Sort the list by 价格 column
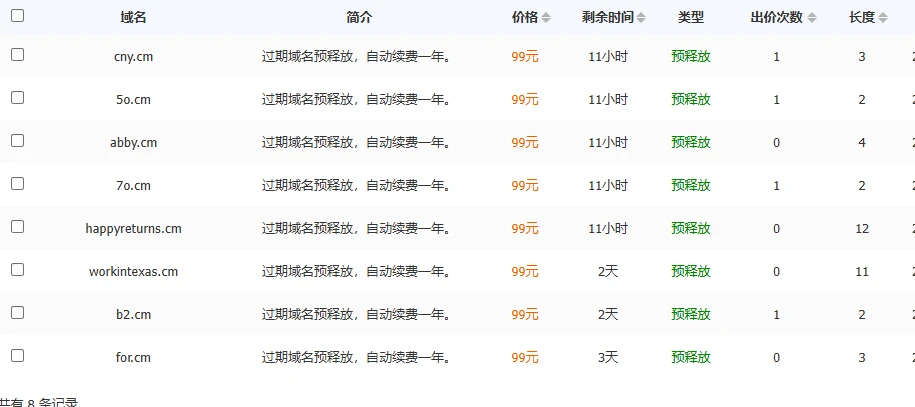 tap(531, 17)
